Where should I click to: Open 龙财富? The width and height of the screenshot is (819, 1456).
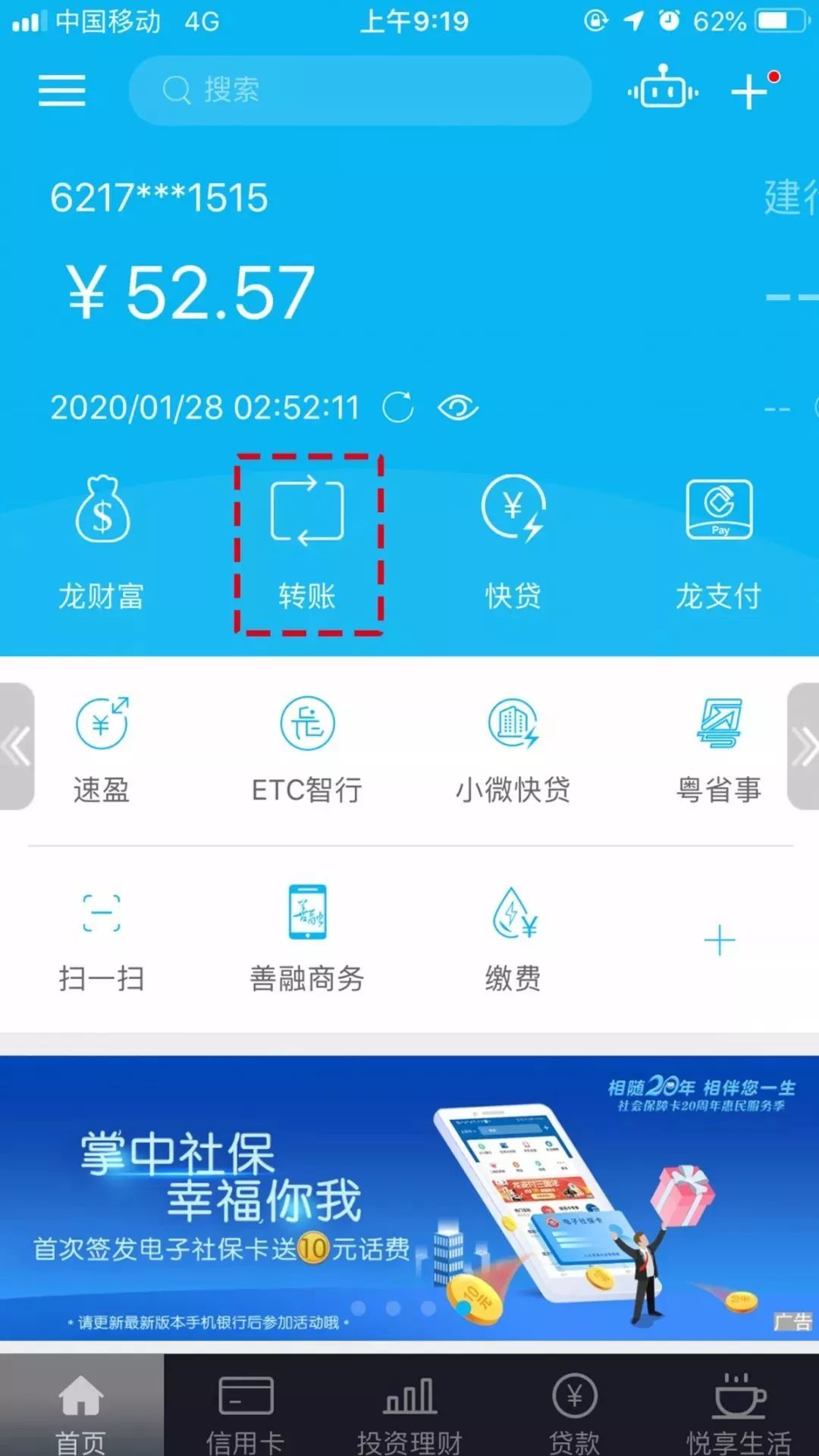pos(102,543)
